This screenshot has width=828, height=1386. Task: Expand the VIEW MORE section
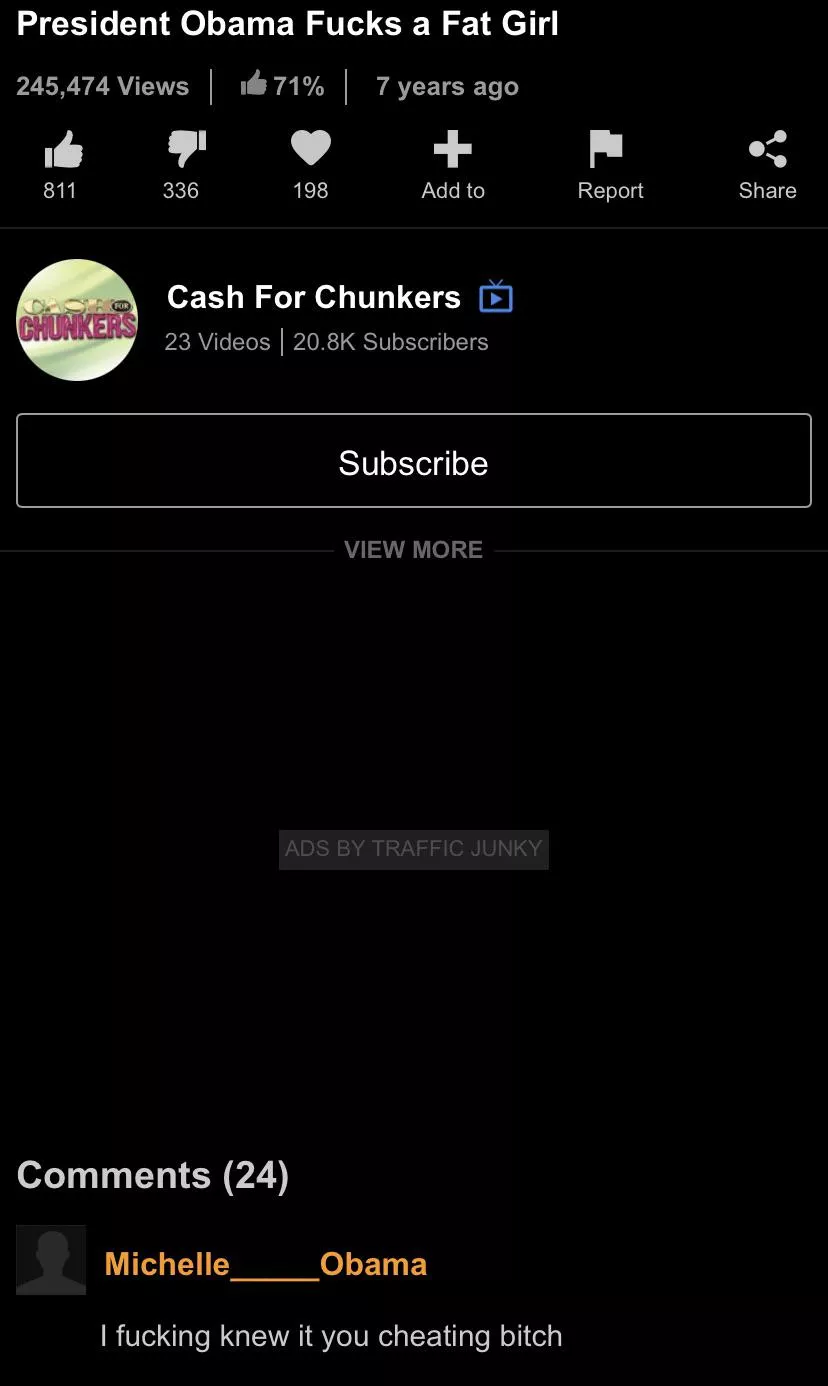pyautogui.click(x=413, y=550)
